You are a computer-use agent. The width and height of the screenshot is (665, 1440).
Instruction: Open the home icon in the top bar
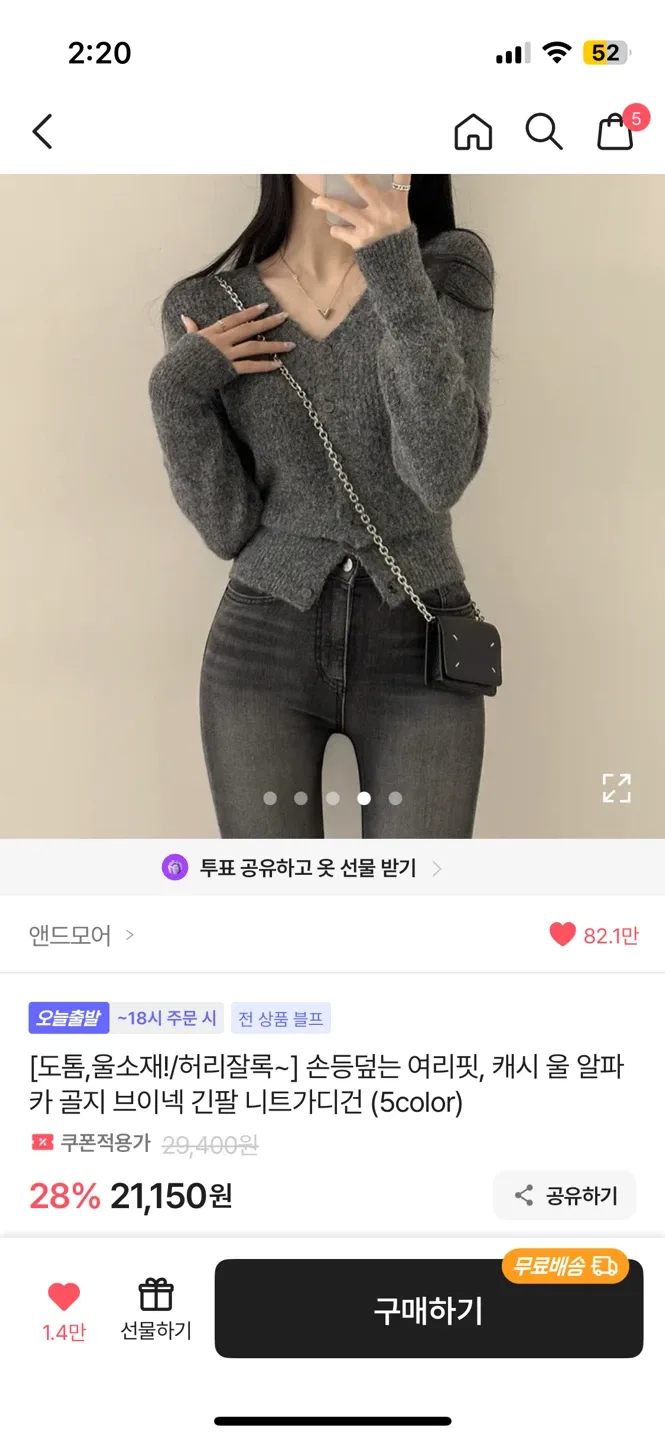(x=473, y=131)
